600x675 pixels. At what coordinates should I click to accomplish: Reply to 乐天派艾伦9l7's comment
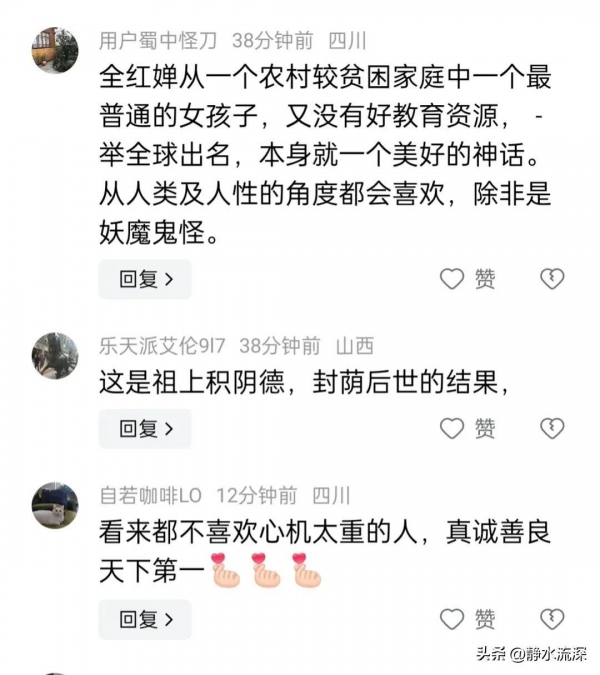point(146,429)
